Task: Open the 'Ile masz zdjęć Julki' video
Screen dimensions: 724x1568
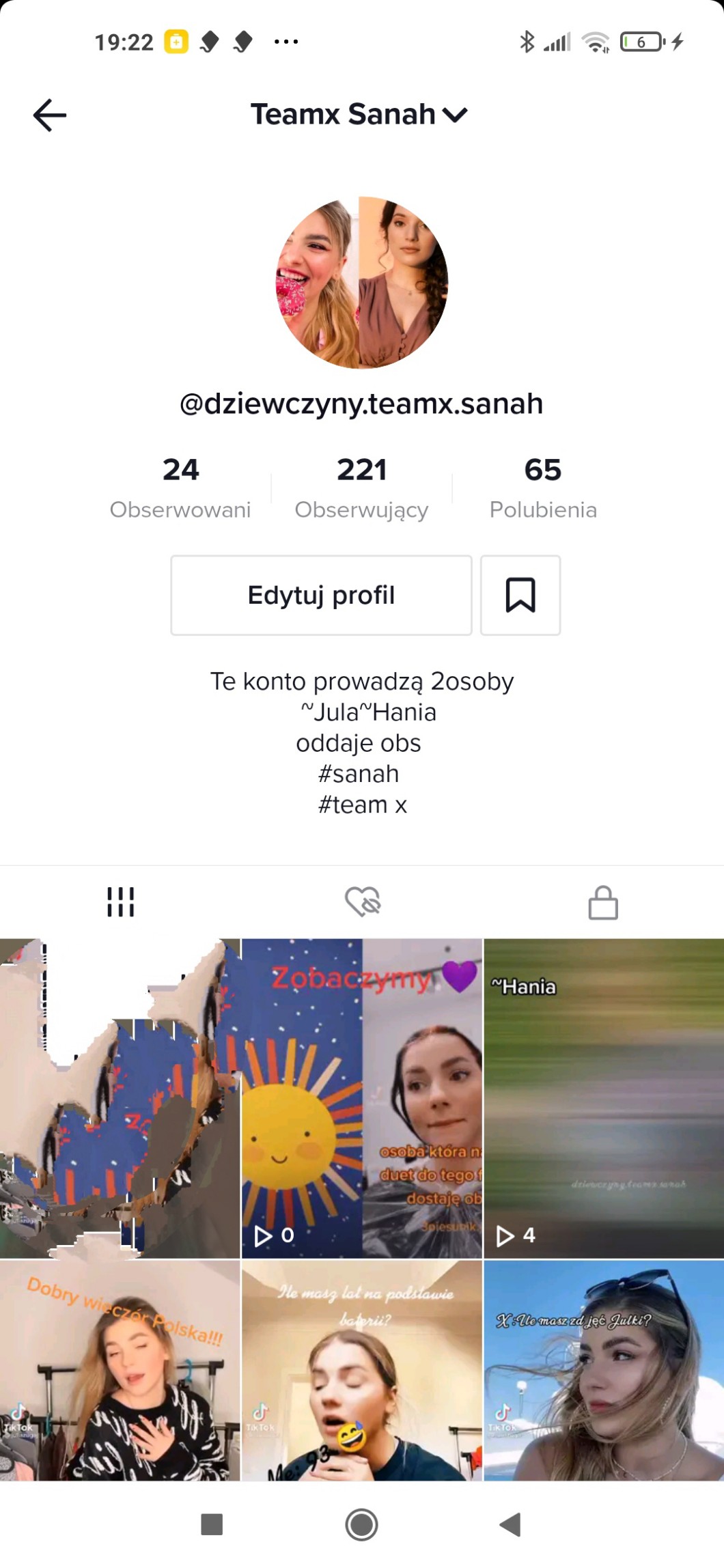Action: pyautogui.click(x=604, y=1369)
